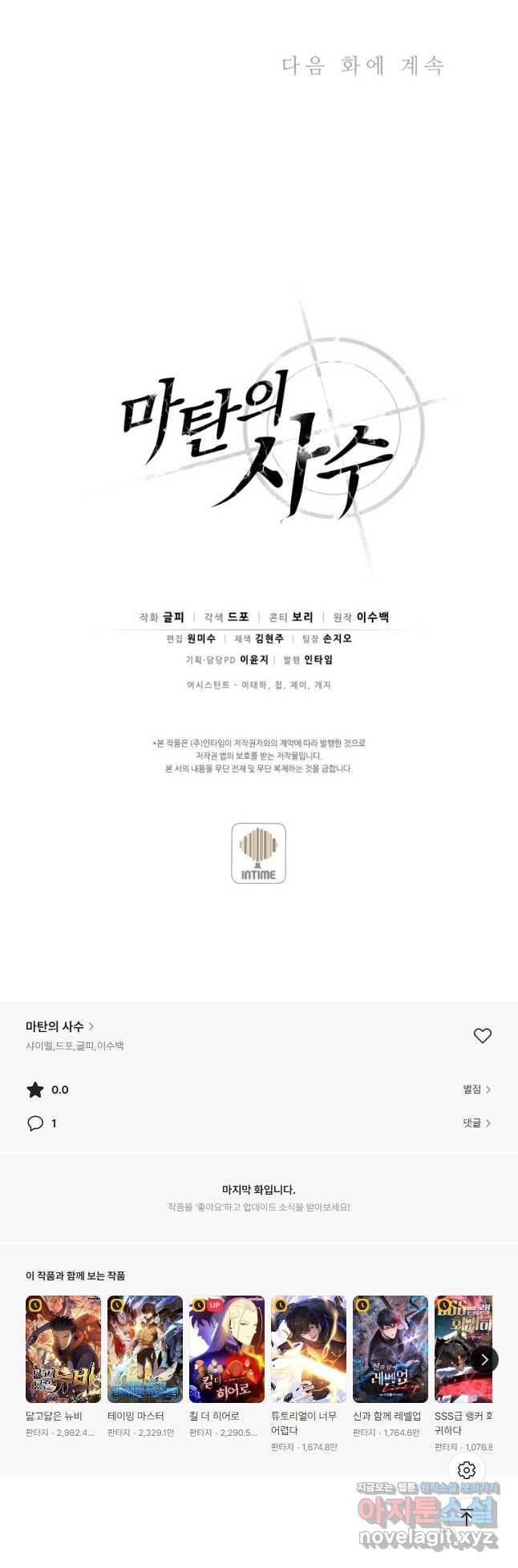This screenshot has height=1568, width=518.
Task: Open the 신과 함께 레벨업 recommendation
Action: [391, 1349]
